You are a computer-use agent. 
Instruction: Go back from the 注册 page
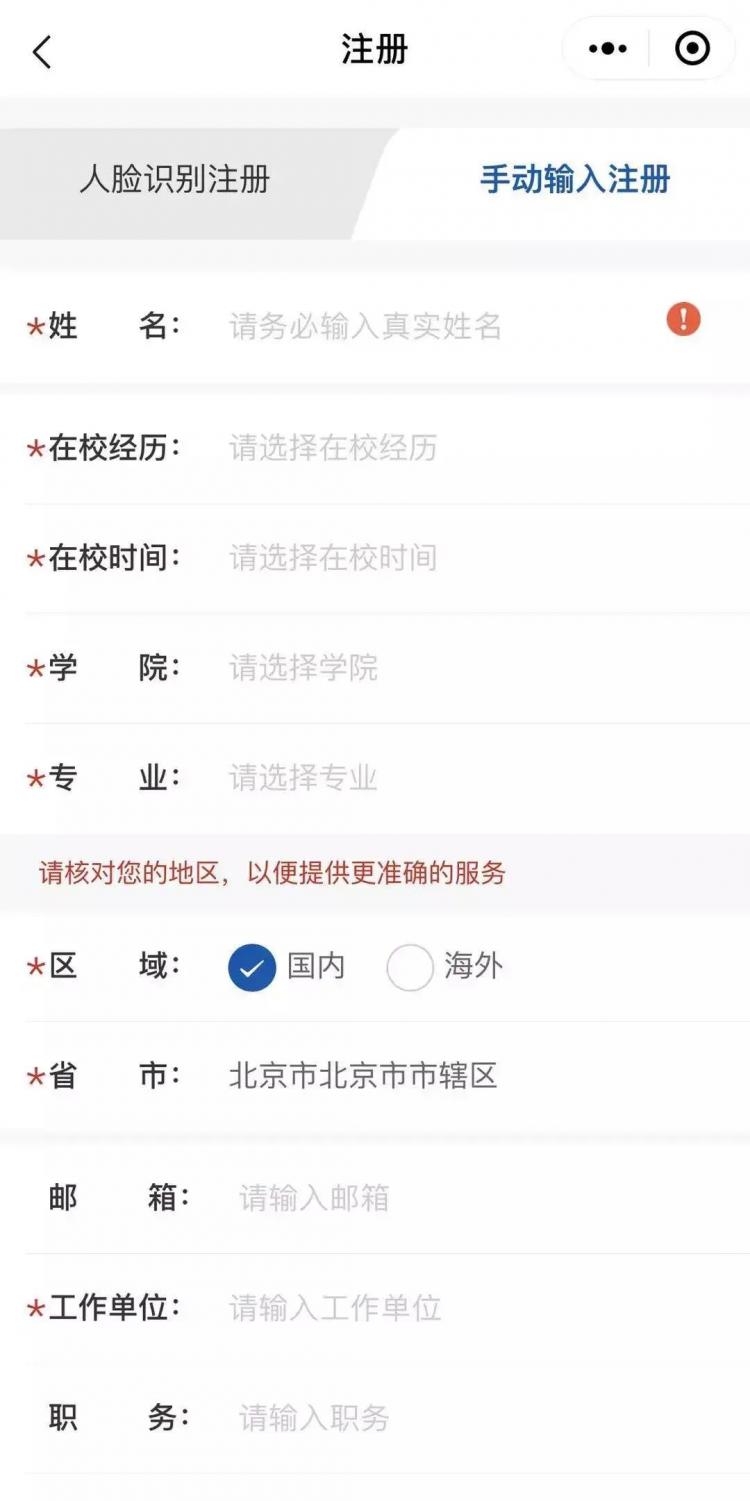(42, 51)
